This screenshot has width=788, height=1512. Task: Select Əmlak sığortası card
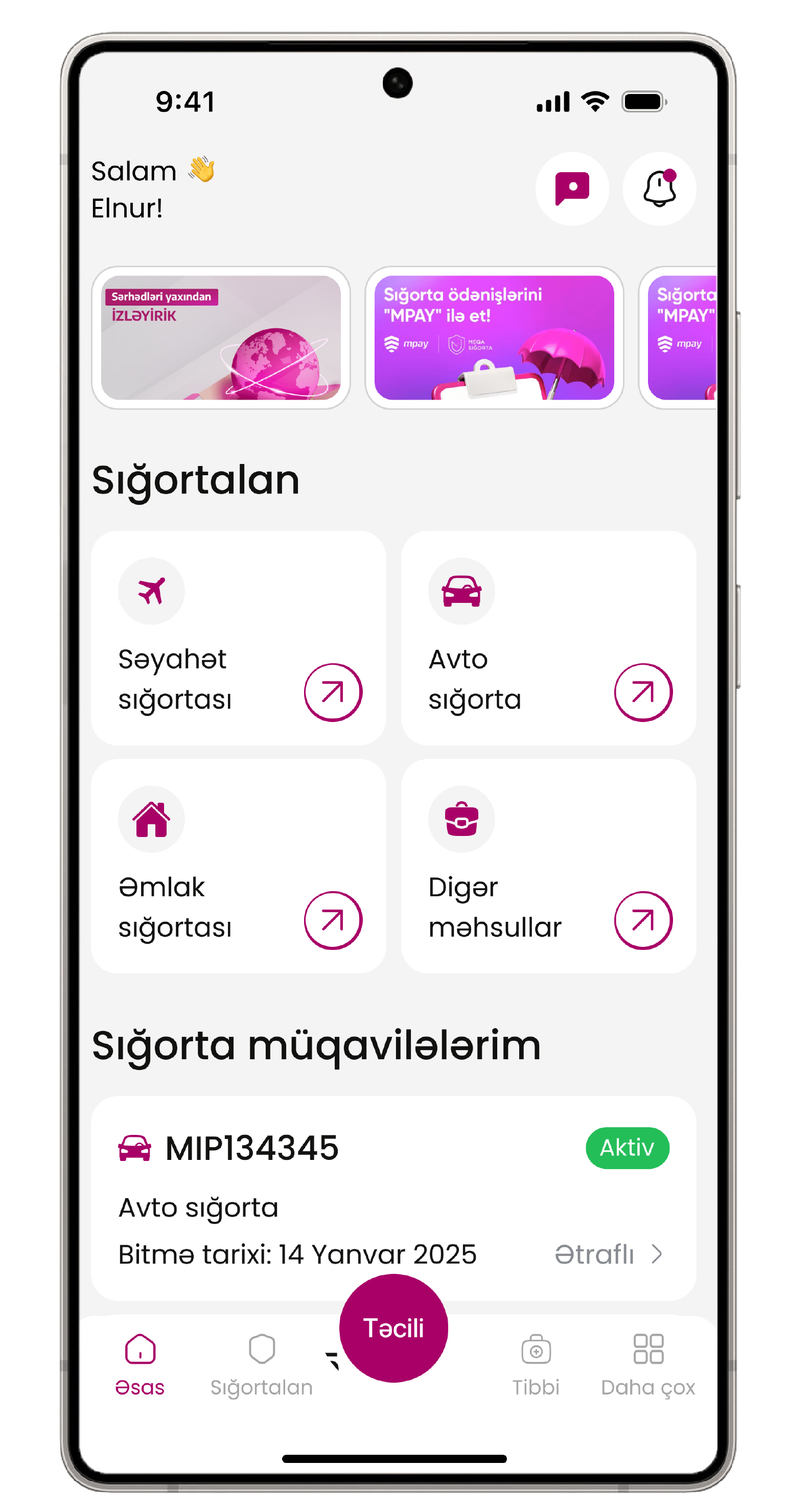pos(239,866)
